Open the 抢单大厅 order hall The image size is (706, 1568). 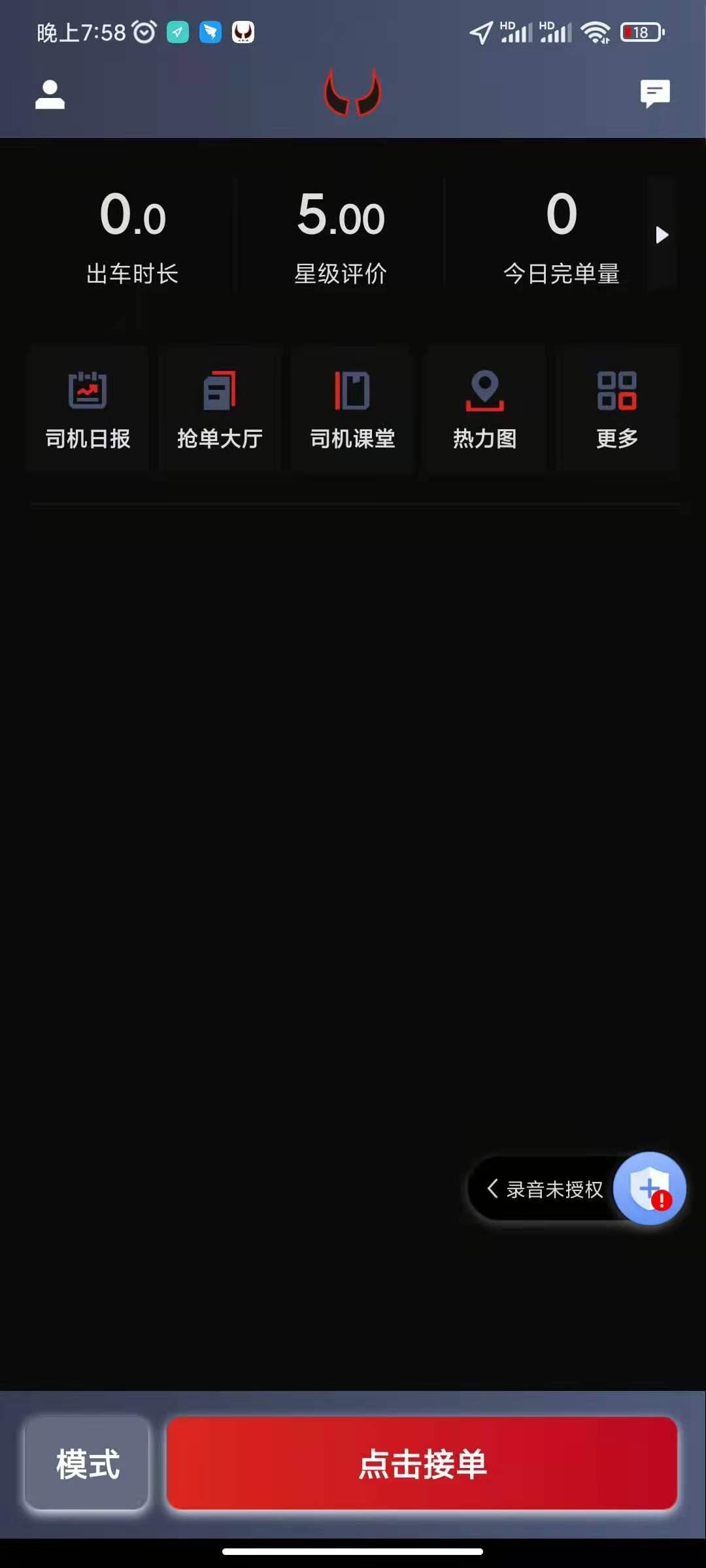pos(220,408)
